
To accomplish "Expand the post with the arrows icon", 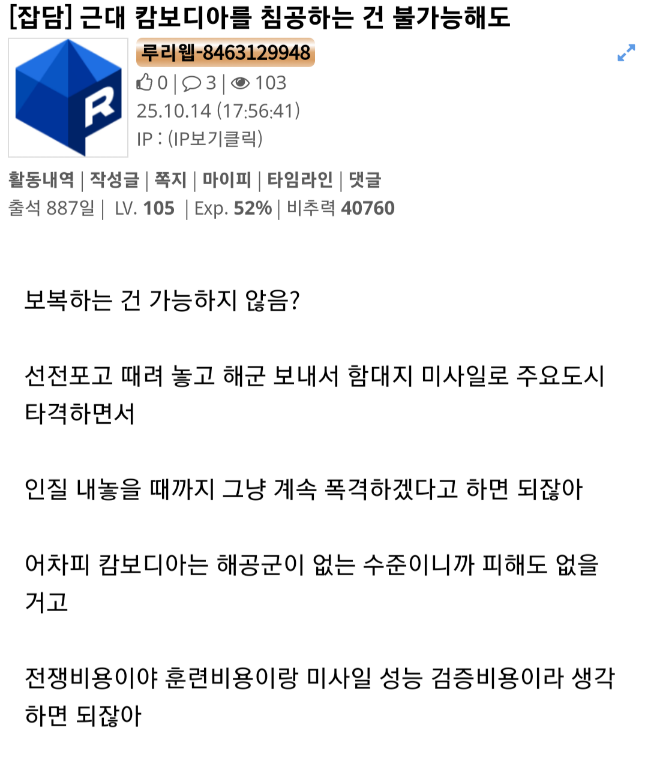I will pos(627,53).
